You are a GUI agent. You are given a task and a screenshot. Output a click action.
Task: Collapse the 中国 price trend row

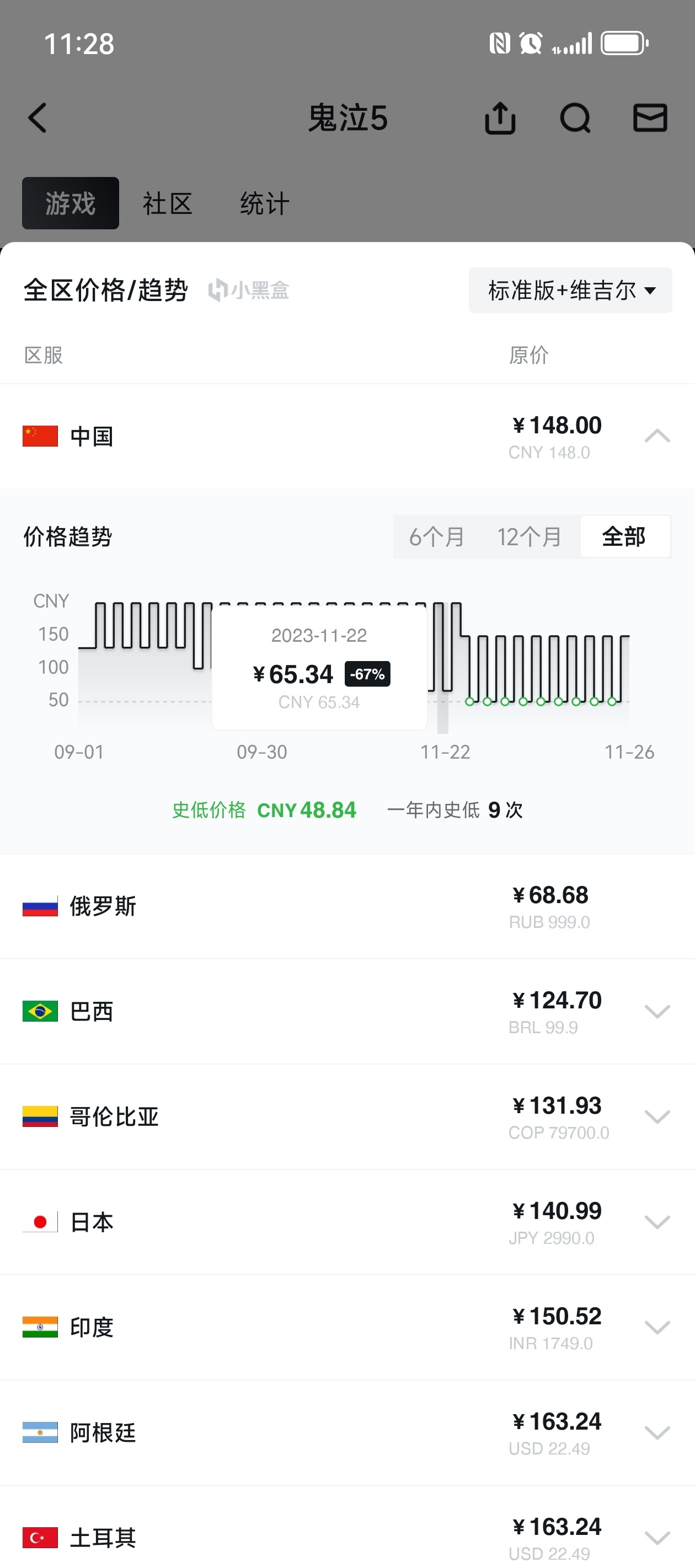pos(656,436)
